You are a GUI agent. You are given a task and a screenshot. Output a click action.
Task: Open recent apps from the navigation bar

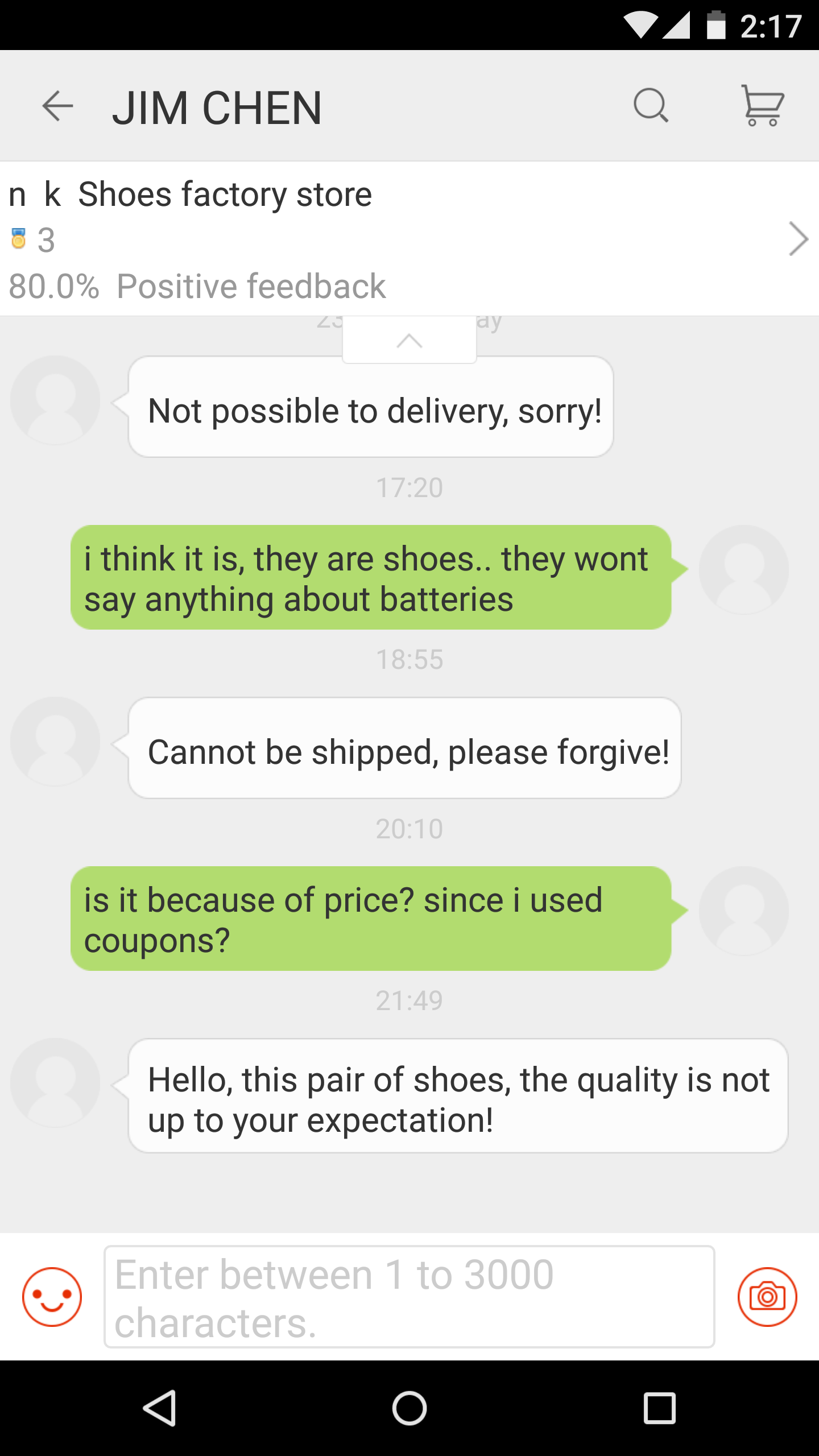(x=660, y=1408)
